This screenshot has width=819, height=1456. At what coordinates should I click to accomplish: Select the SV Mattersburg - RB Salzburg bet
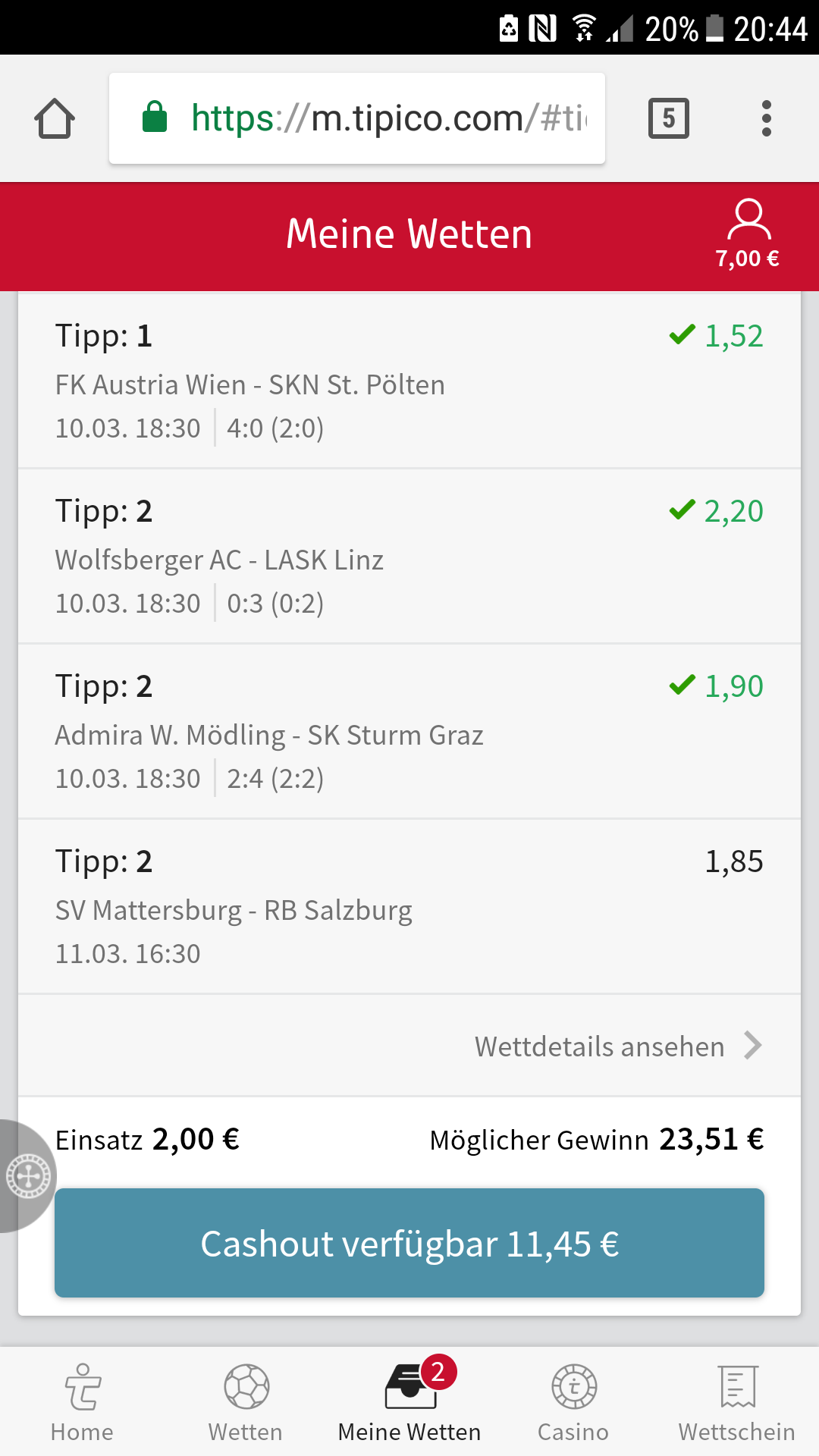409,907
